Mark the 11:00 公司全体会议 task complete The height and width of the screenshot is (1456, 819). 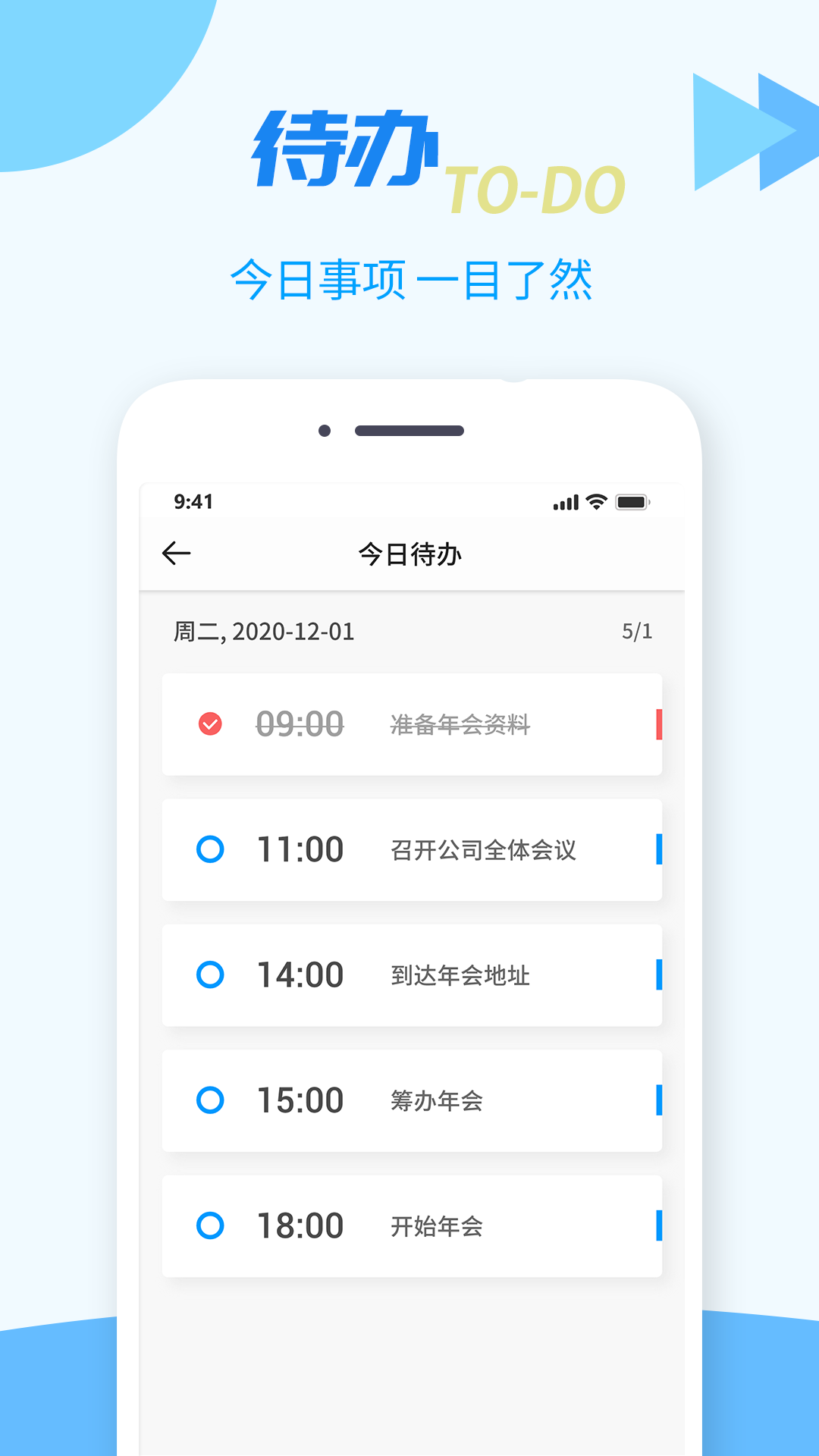click(211, 850)
